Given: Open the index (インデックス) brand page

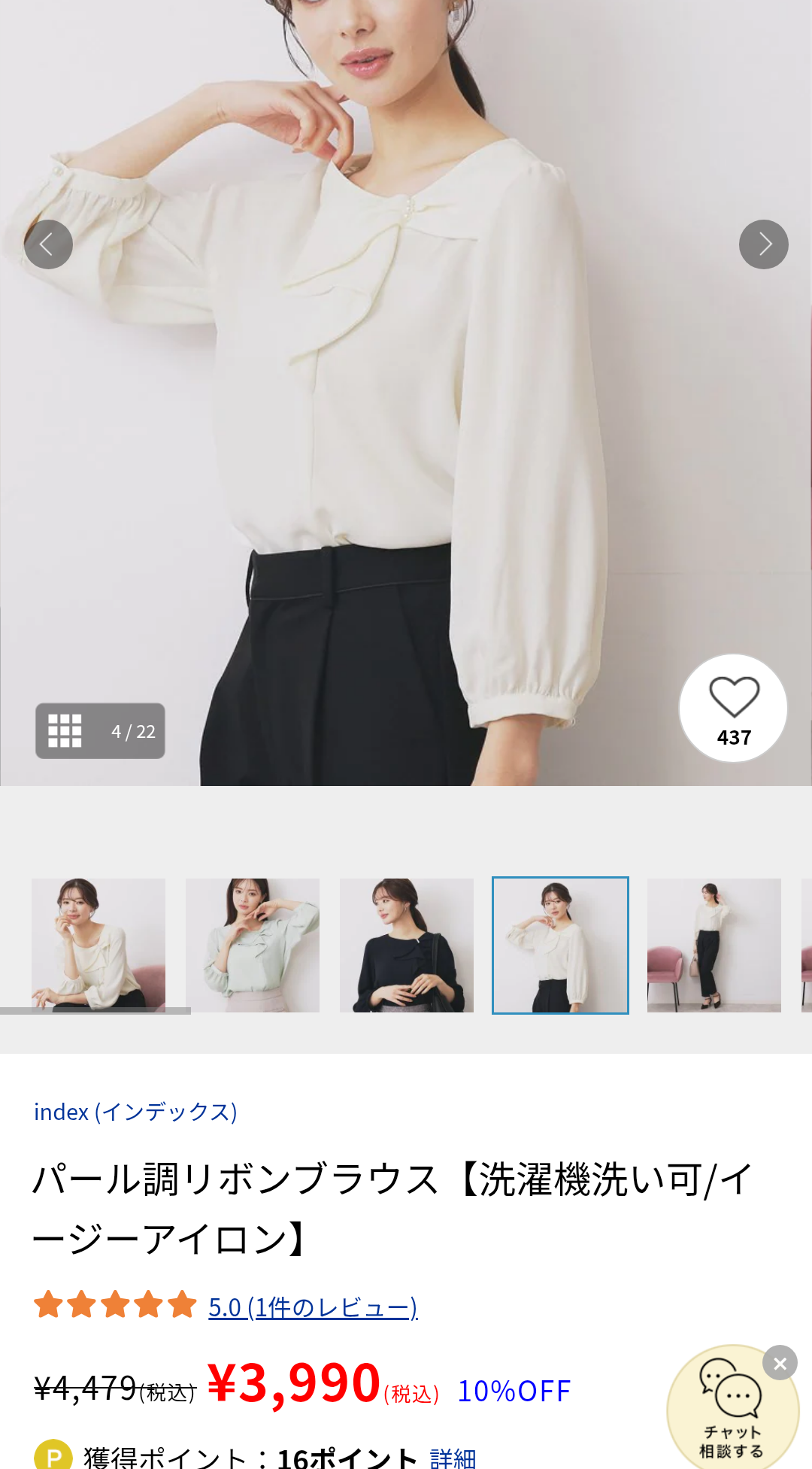Looking at the screenshot, I should click(135, 1112).
